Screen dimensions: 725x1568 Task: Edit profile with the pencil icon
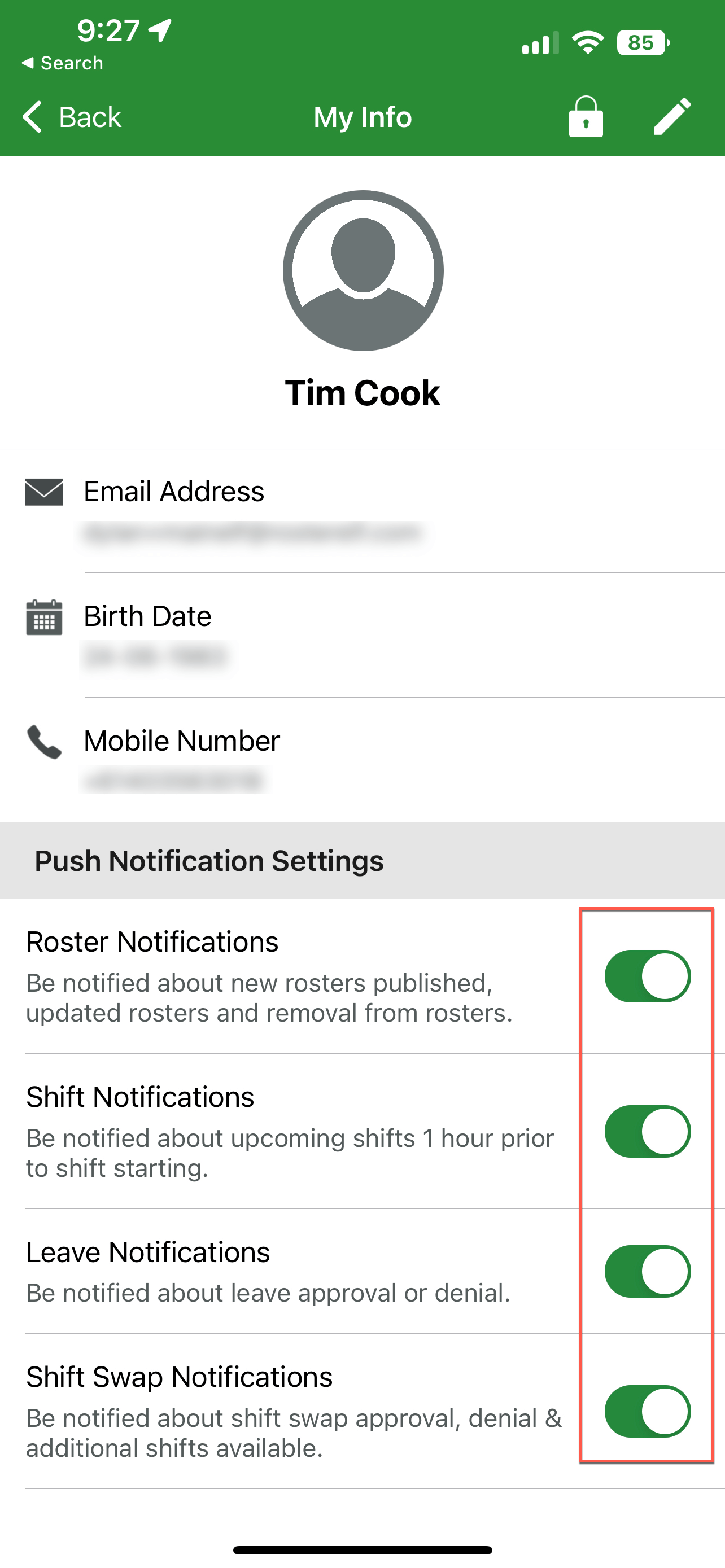coord(672,116)
